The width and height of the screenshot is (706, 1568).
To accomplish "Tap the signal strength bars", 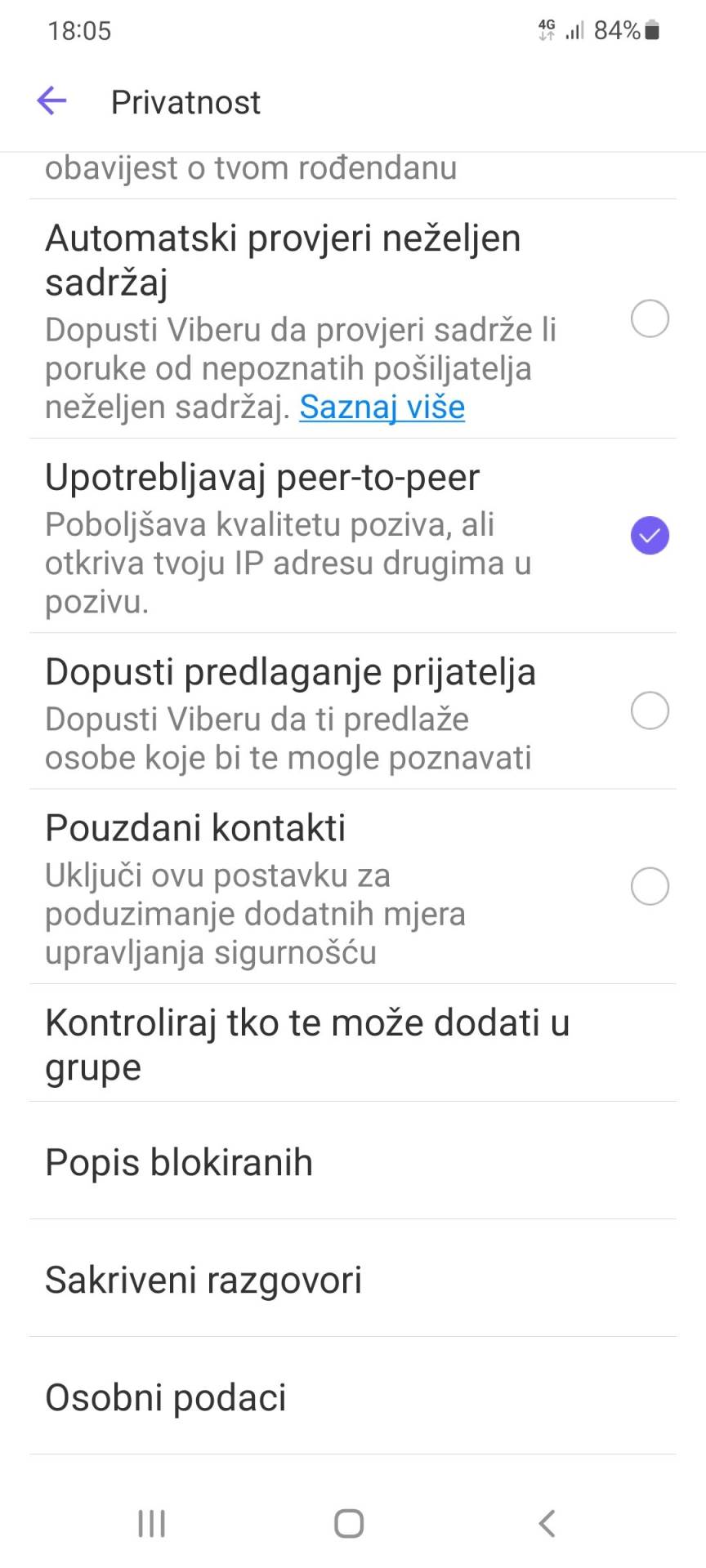I will pyautogui.click(x=574, y=30).
